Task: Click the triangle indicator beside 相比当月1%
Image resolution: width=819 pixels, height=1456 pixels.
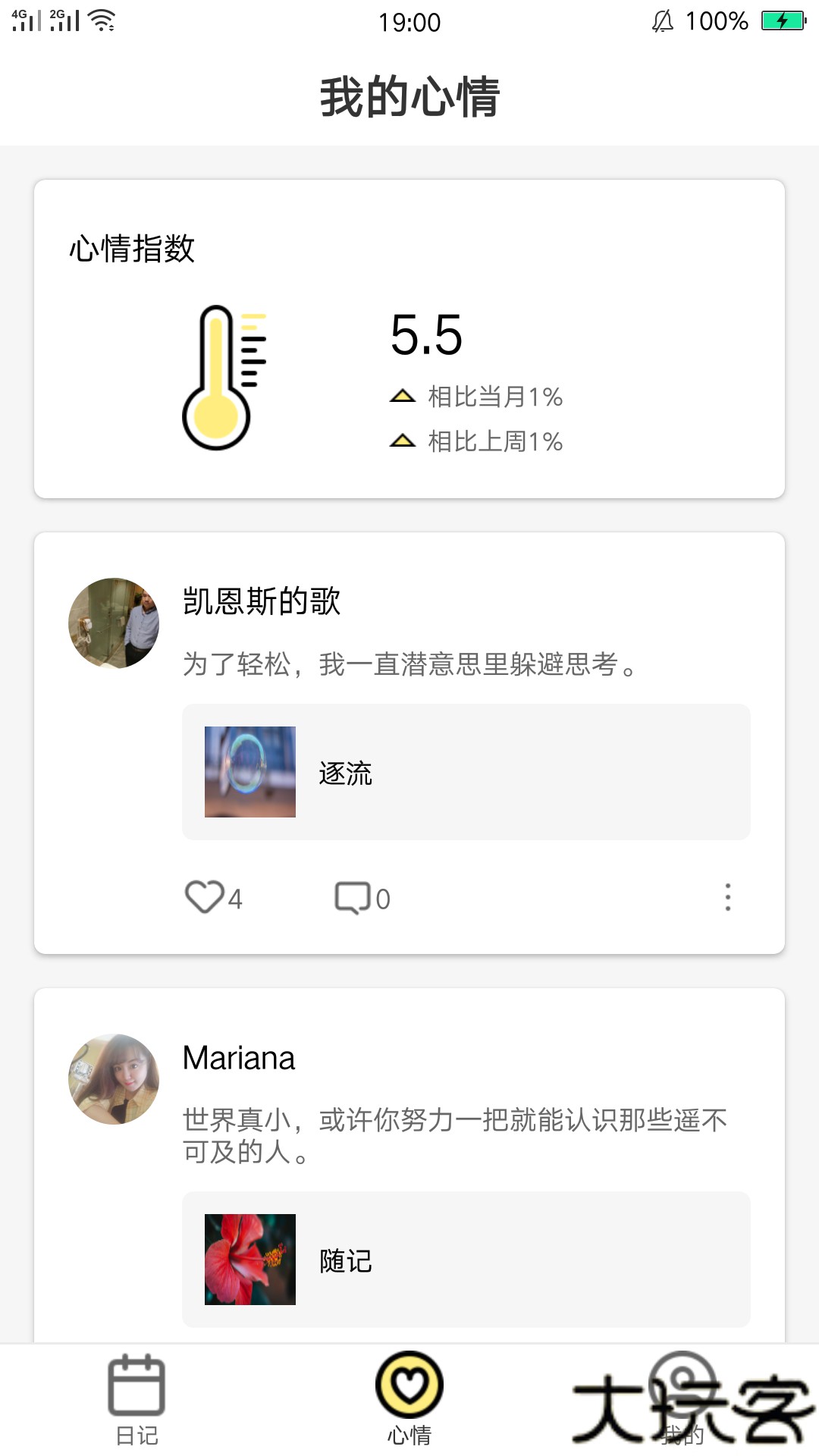Action: pyautogui.click(x=402, y=395)
